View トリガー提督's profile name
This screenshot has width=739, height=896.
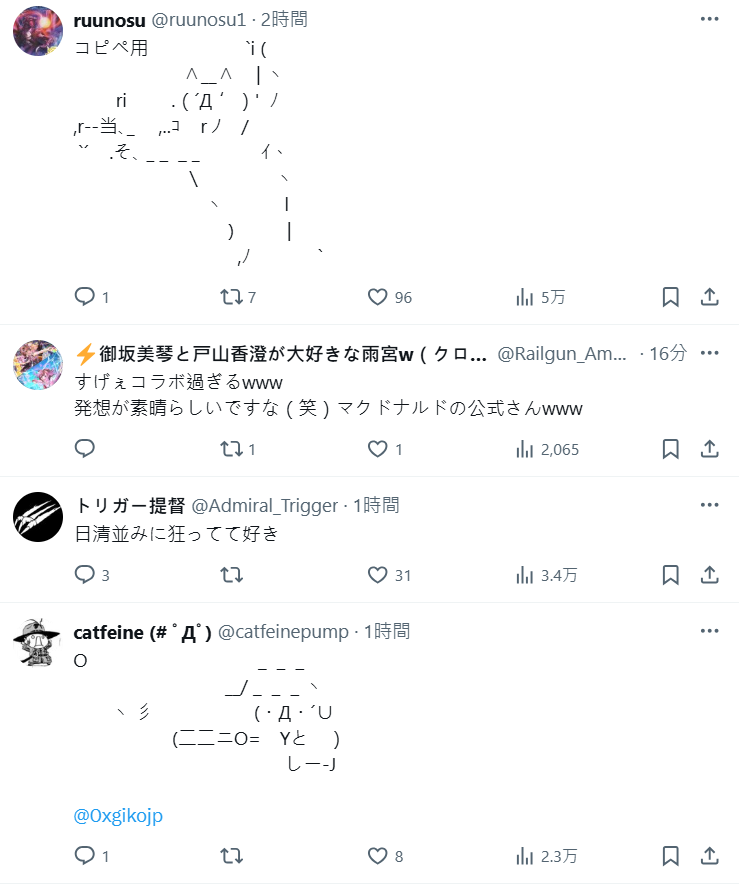(x=129, y=506)
